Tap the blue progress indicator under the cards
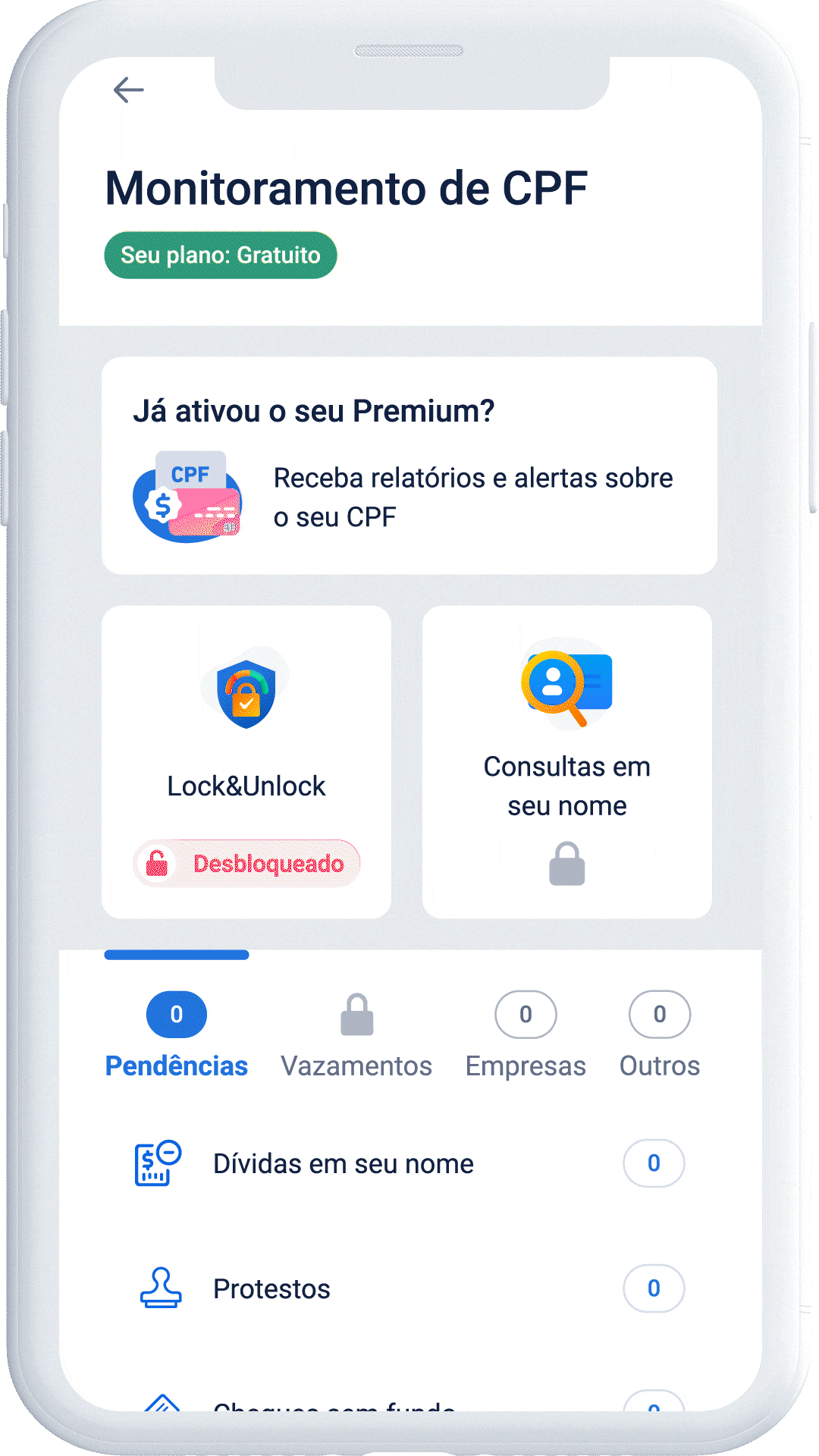 [176, 954]
